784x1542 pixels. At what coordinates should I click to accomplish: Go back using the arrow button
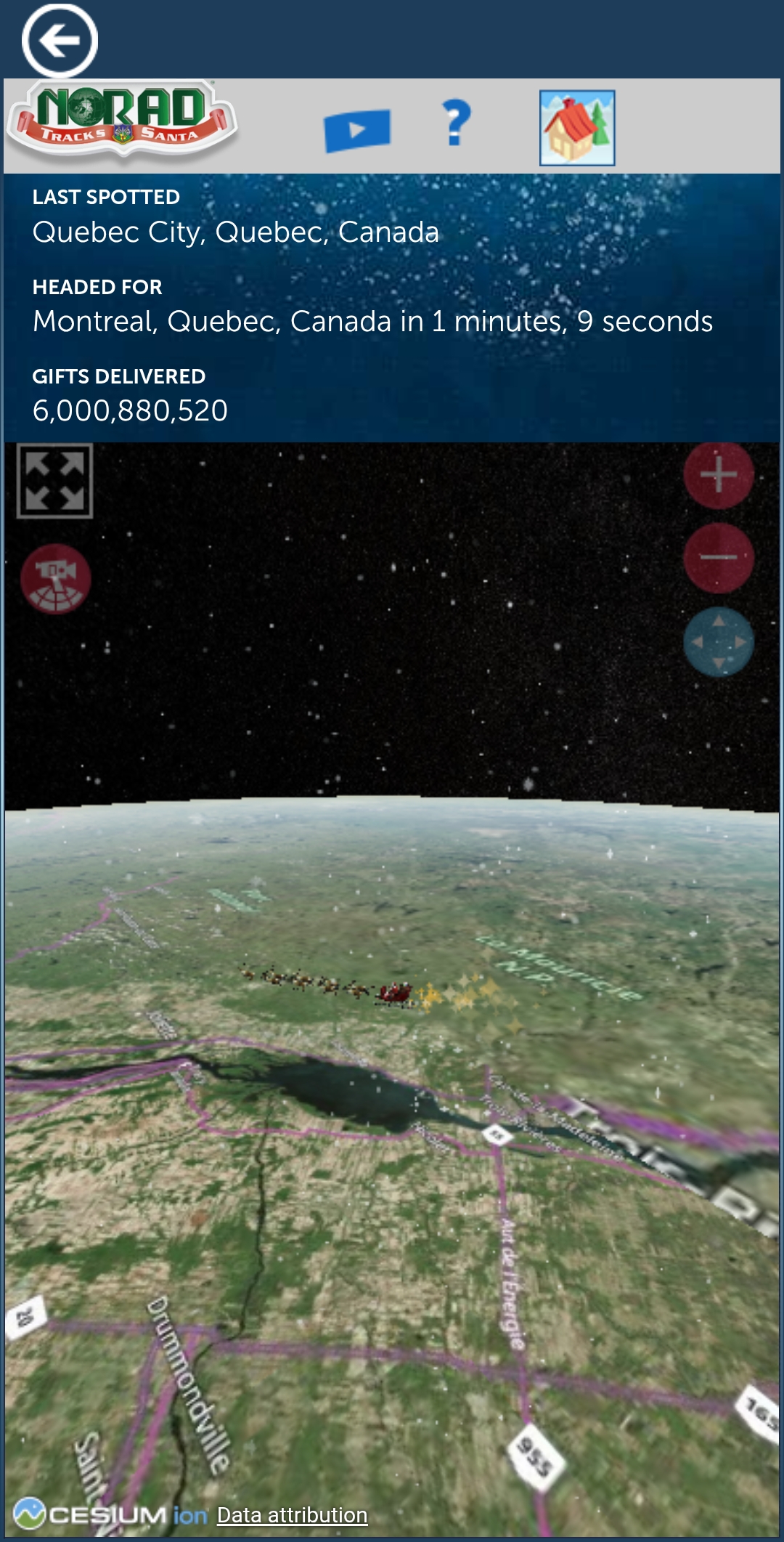(x=60, y=41)
